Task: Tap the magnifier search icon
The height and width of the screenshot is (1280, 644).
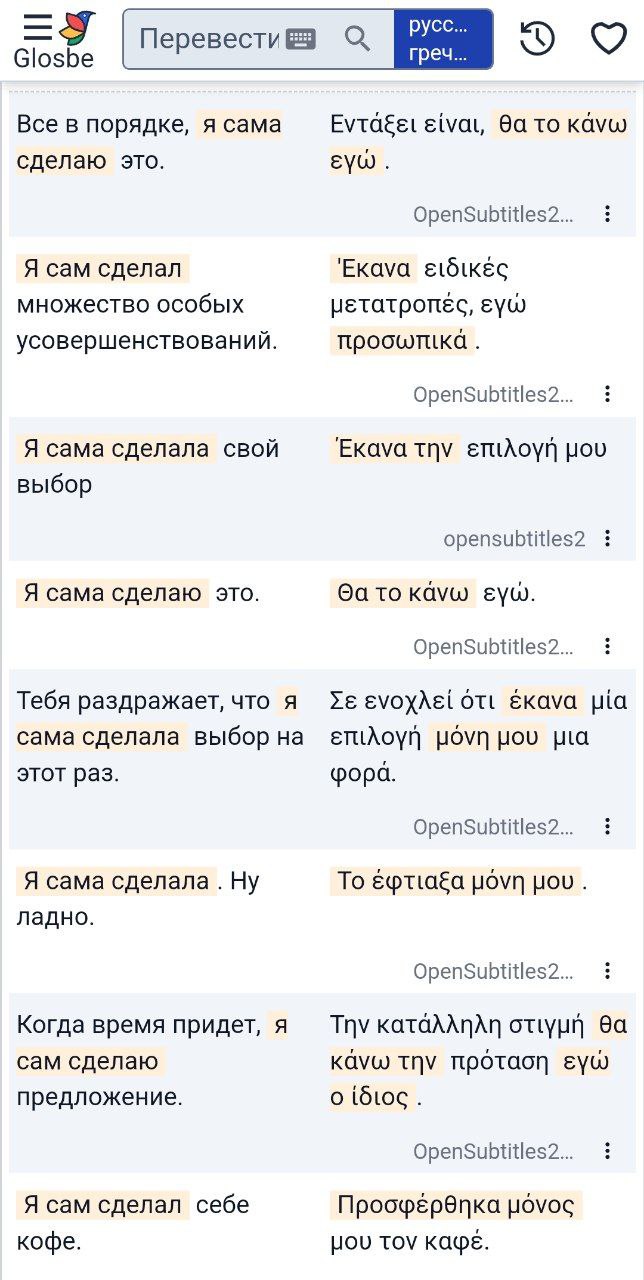Action: click(357, 39)
